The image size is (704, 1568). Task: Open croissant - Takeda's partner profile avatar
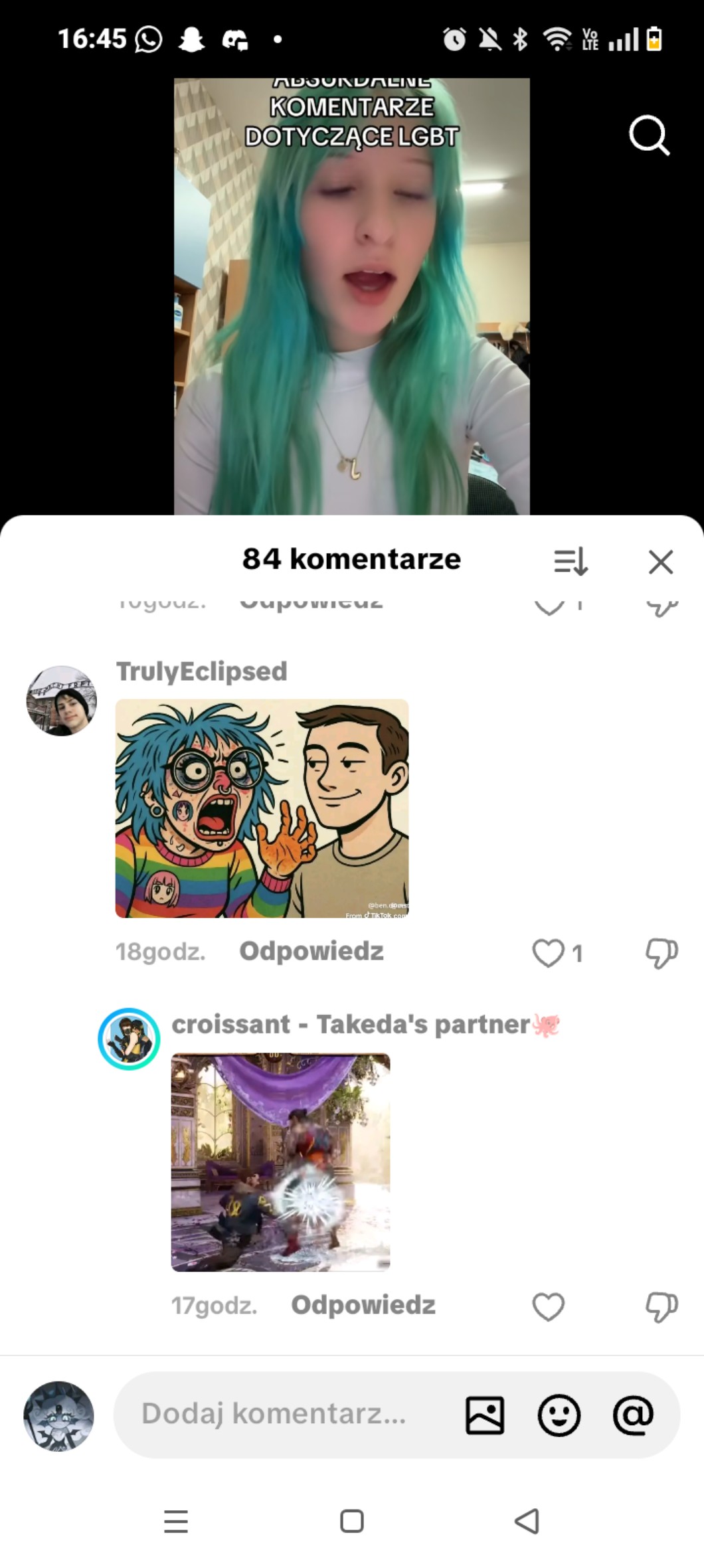pos(129,1039)
